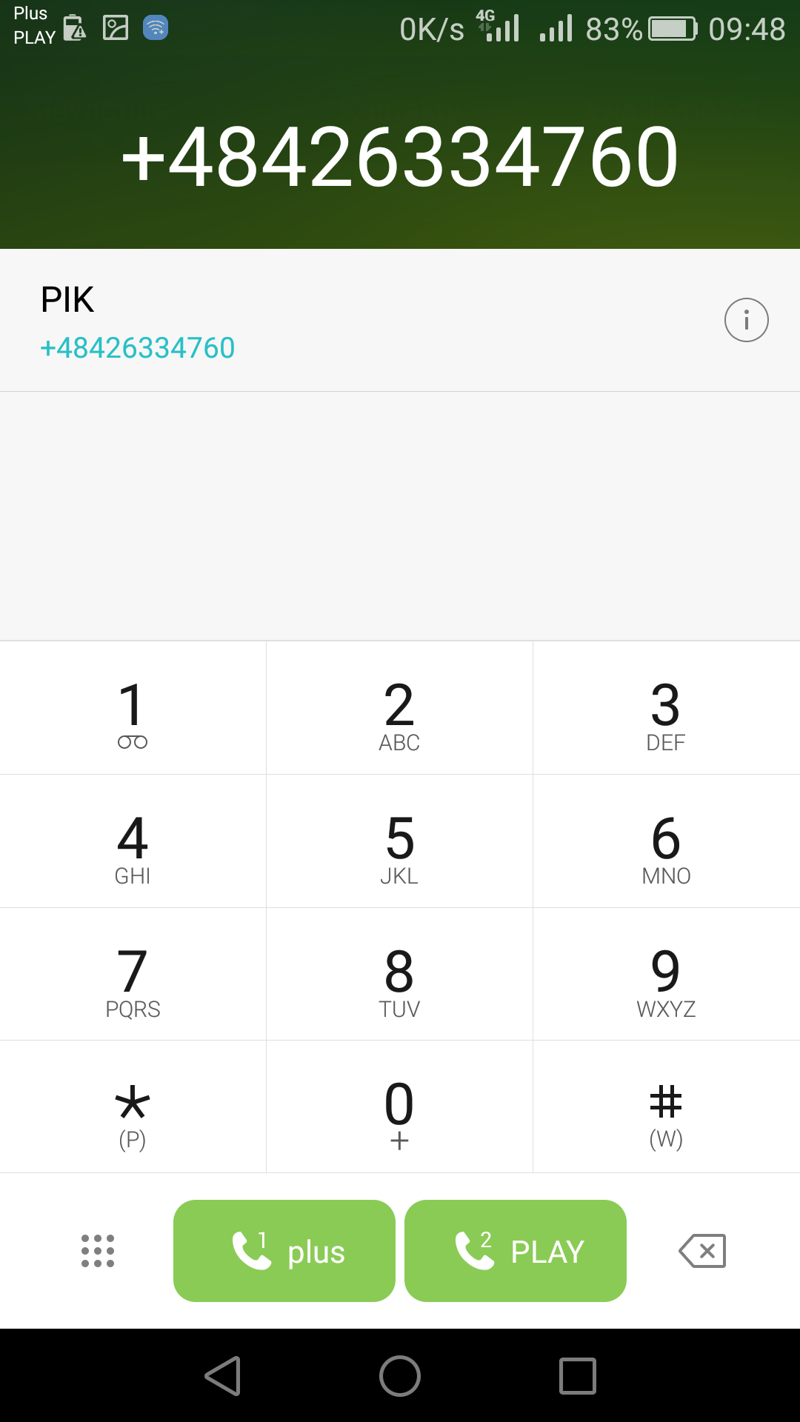
Task: Go back using the navigation bar
Action: 222,1376
